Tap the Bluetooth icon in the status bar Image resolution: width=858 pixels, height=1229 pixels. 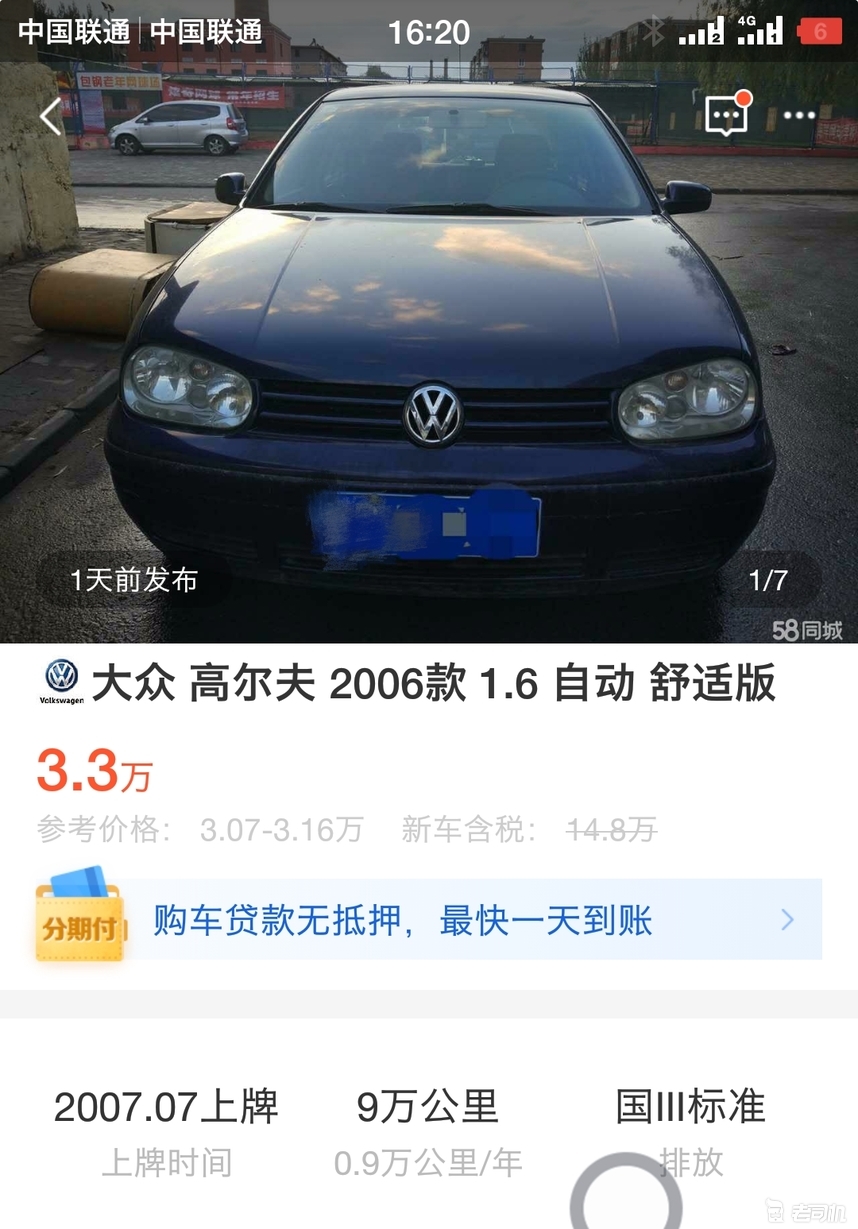point(655,30)
